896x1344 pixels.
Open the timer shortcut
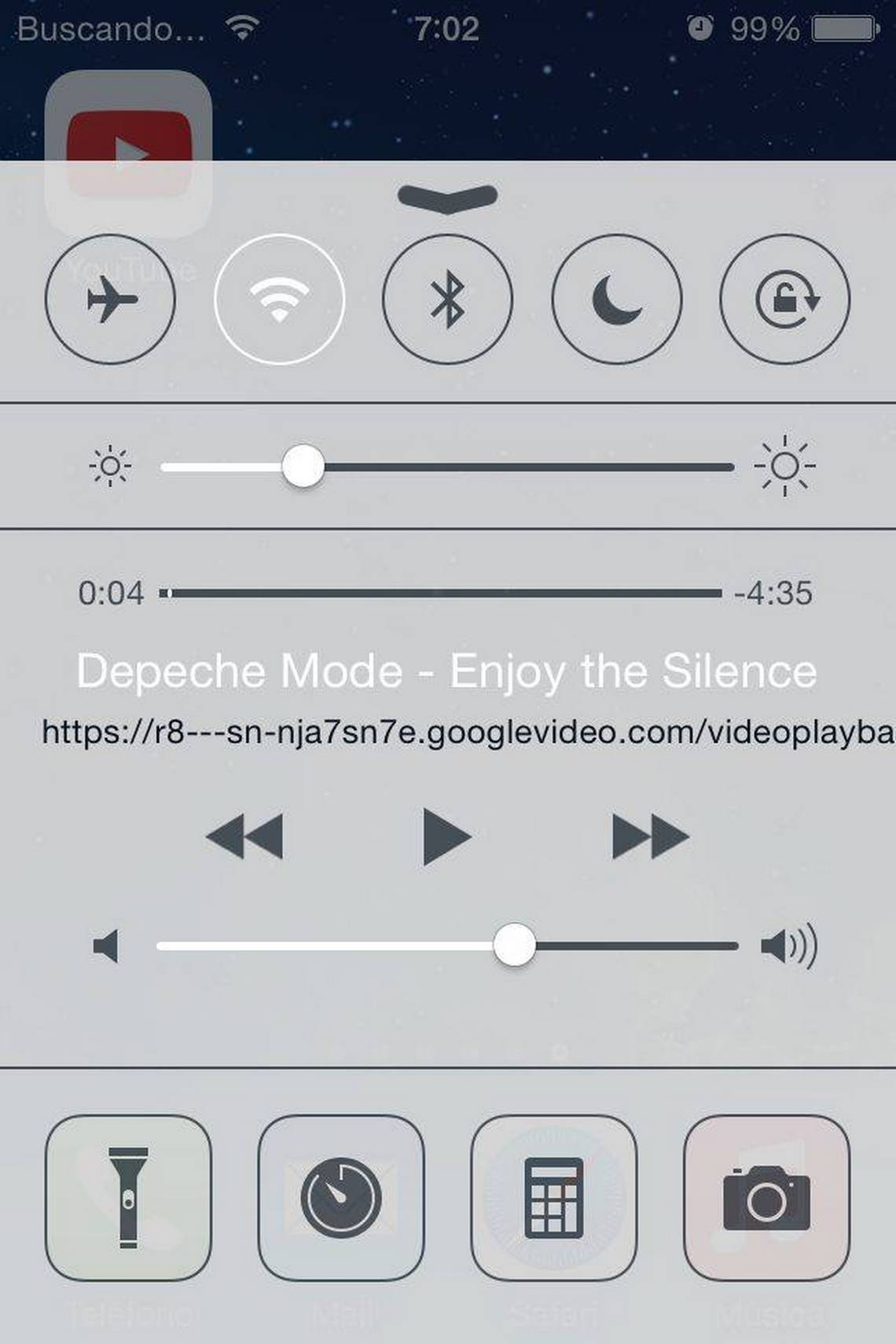pos(341,1198)
